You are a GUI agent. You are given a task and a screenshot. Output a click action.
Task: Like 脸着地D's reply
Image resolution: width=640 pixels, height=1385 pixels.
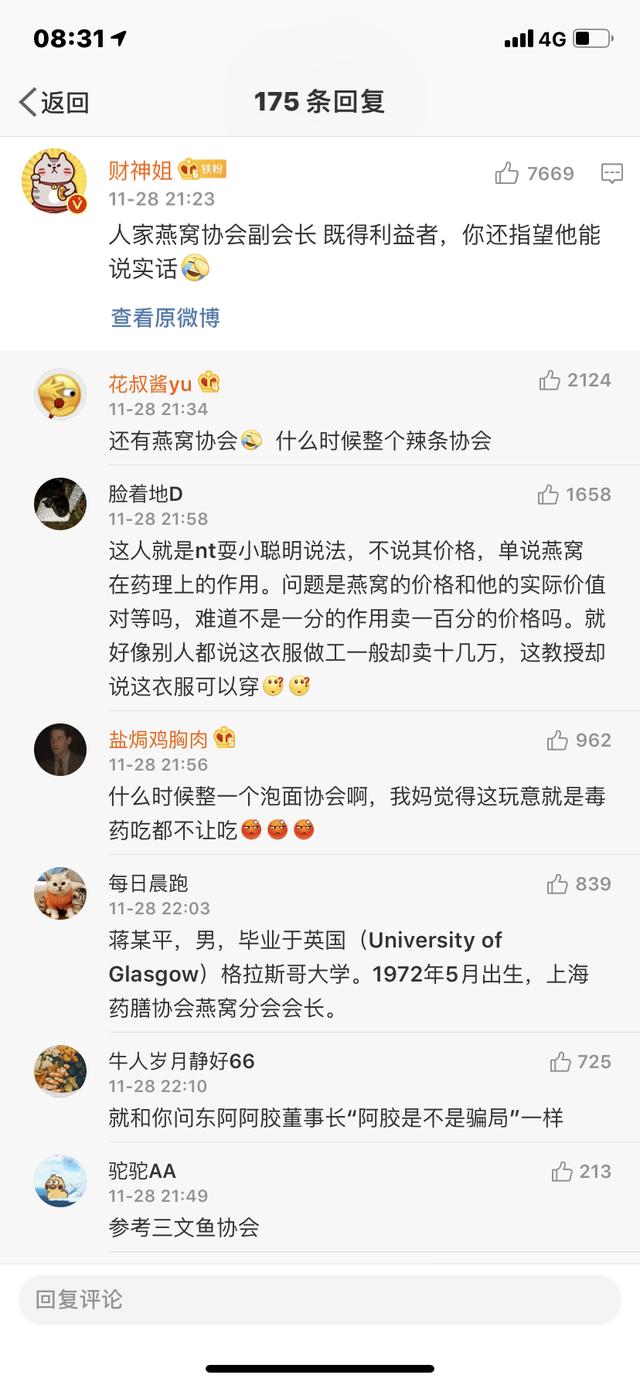(x=548, y=494)
